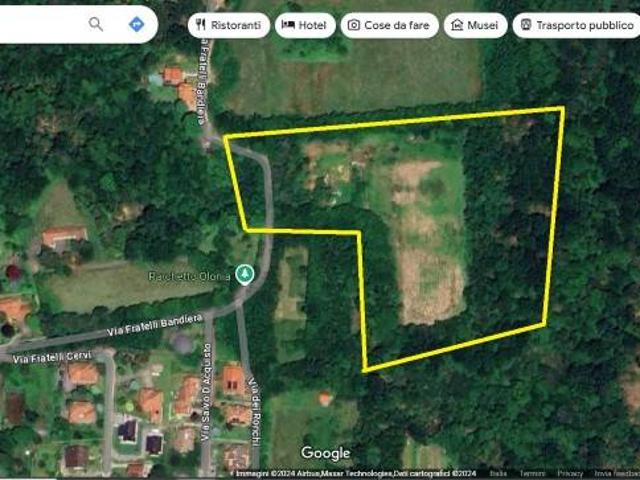Screen dimensions: 640x480
Task: Filter the map by Hotel
Action: tap(306, 25)
